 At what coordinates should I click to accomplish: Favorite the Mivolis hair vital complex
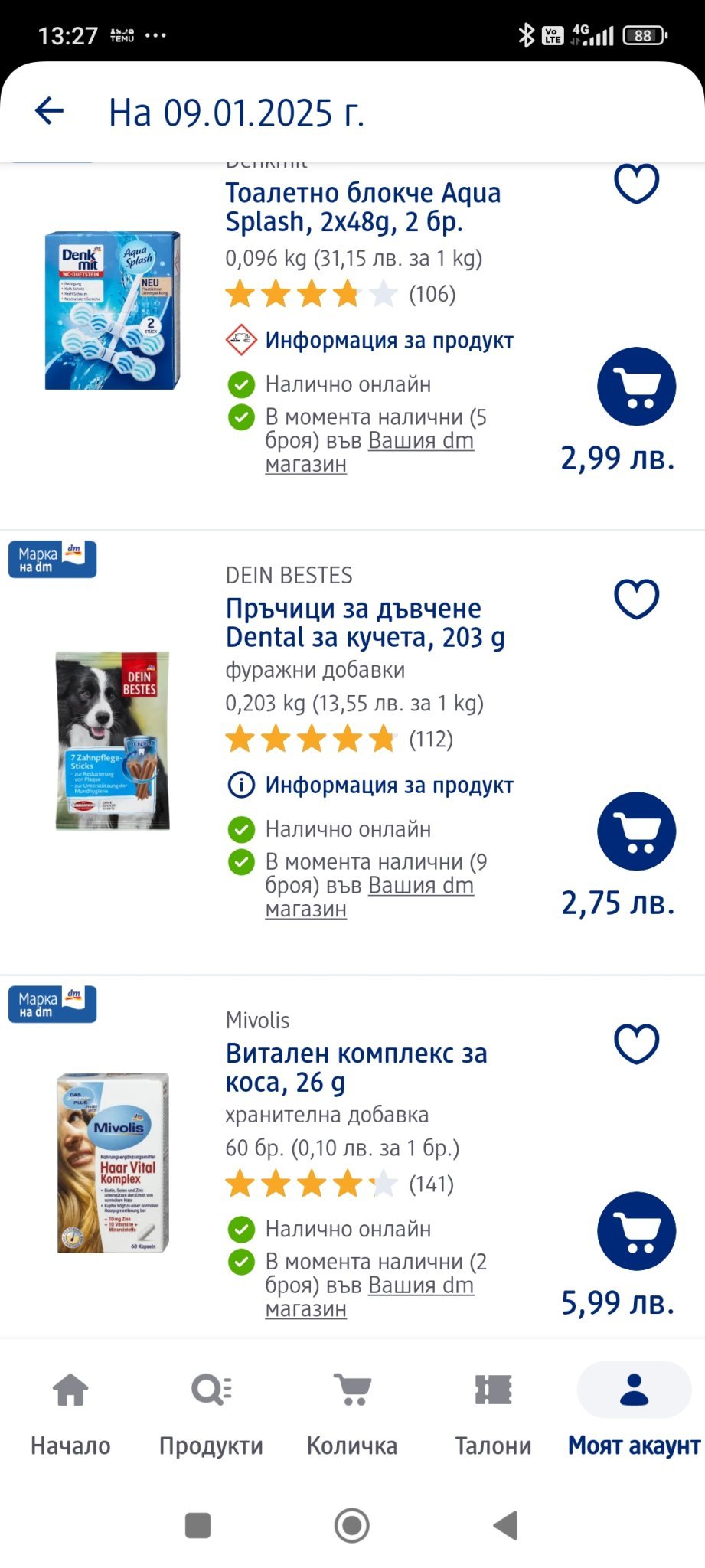pyautogui.click(x=636, y=1044)
